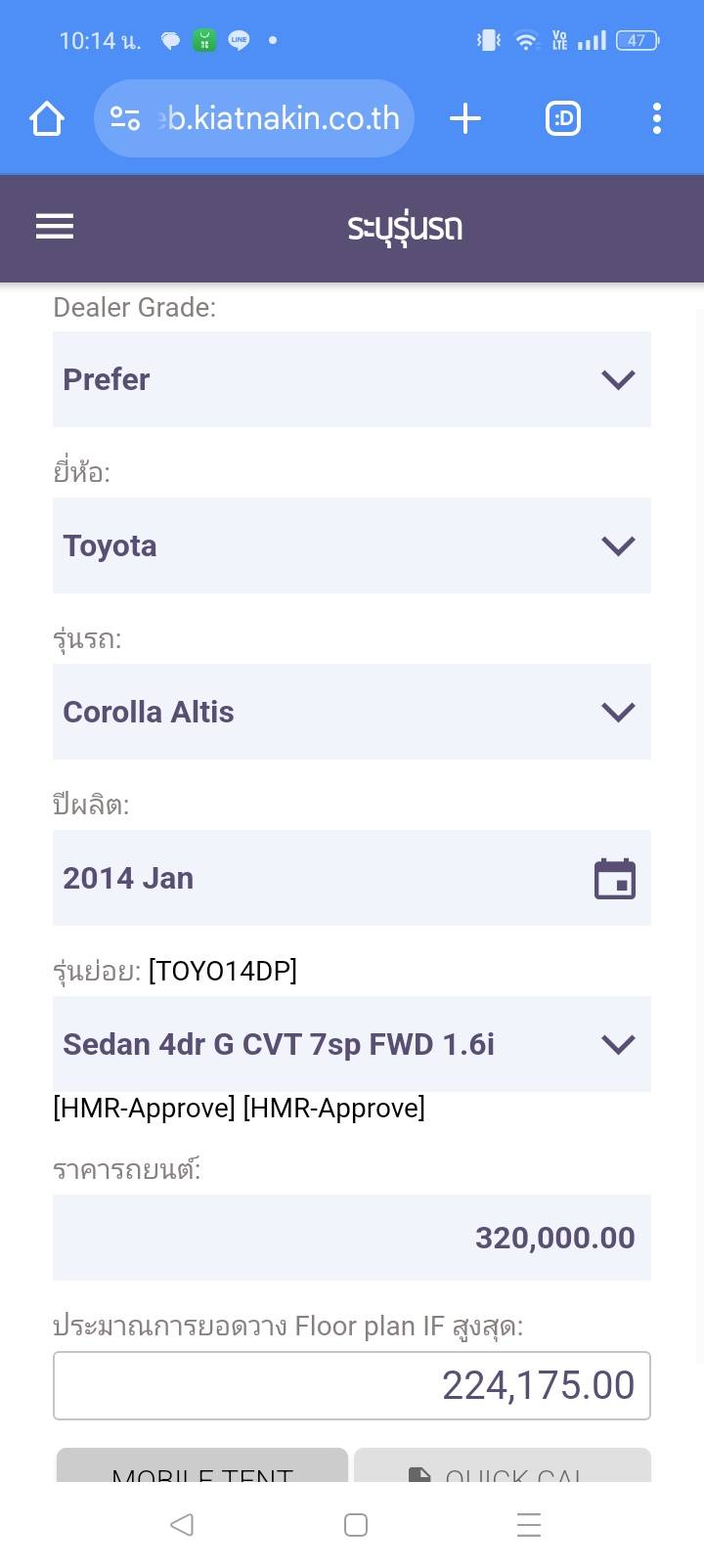This screenshot has height=1568, width=704.
Task: Go to the browser home page
Action: tap(46, 119)
